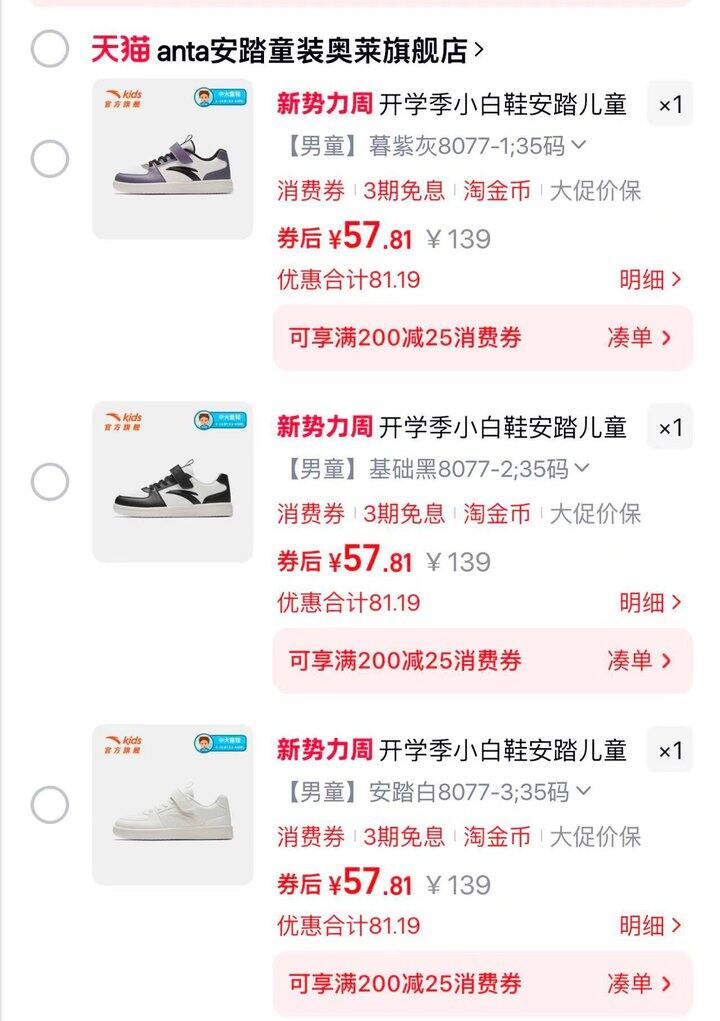
Task: Click the ×1 quantity indicator on first item
Action: (670, 102)
